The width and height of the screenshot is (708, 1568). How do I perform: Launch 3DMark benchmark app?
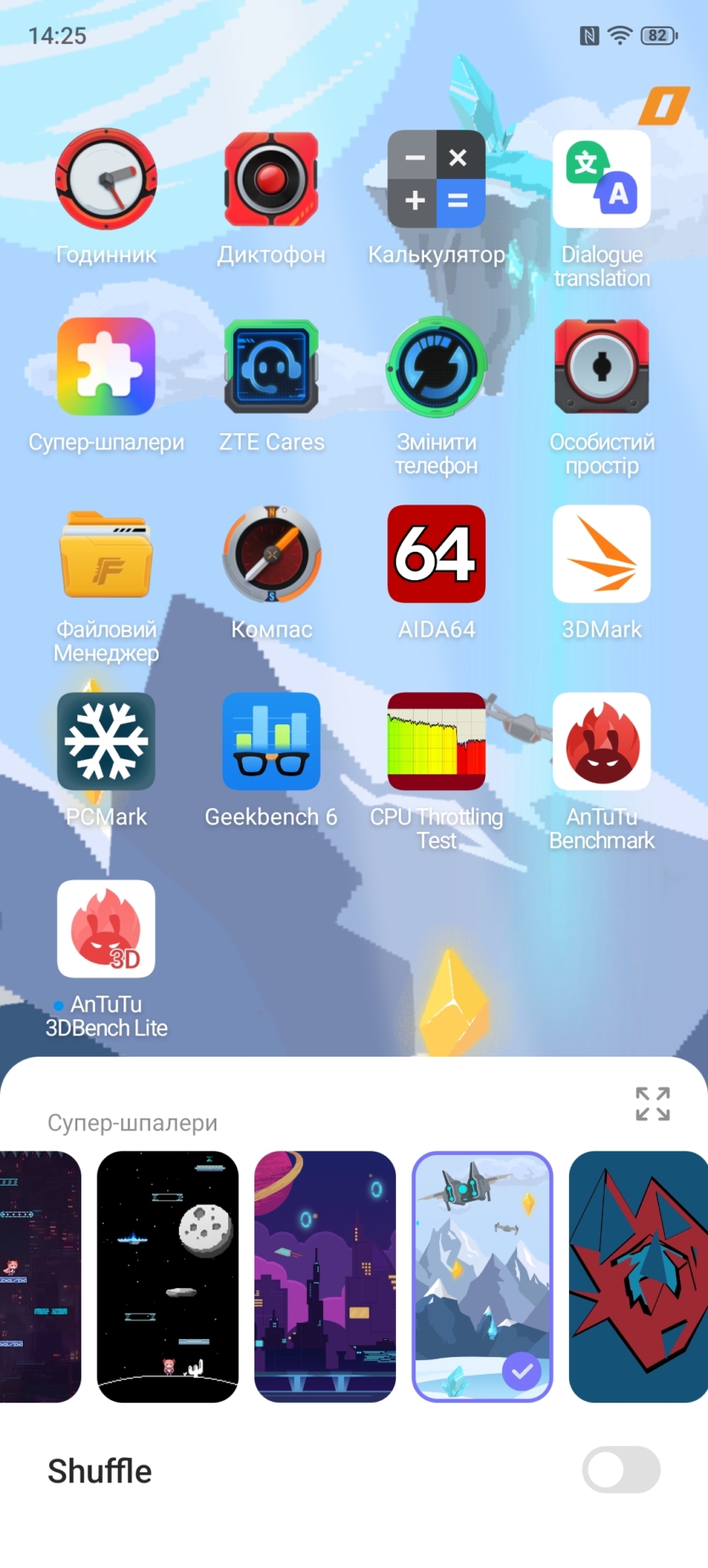(602, 555)
